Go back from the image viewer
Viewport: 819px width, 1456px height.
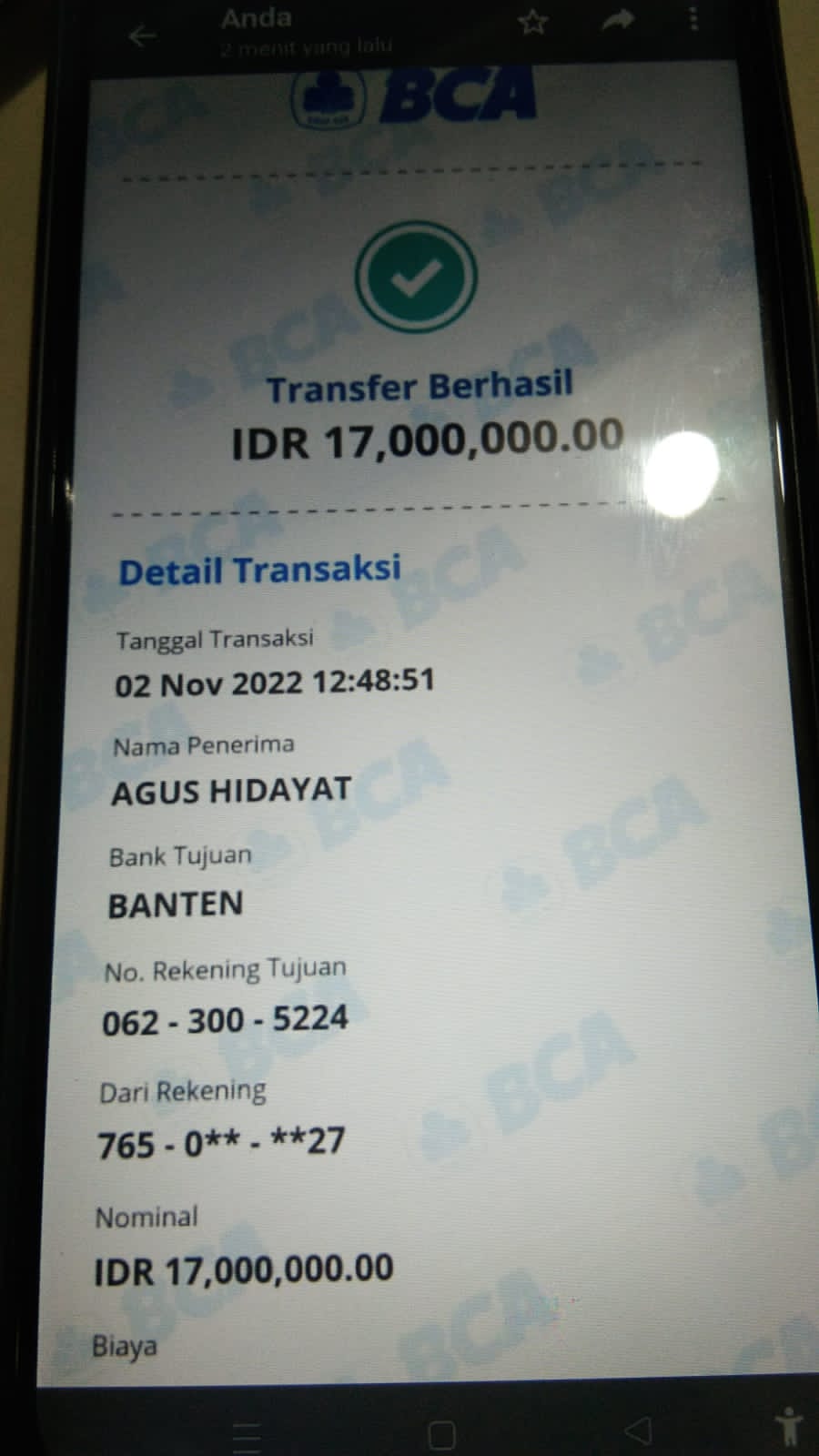point(143,36)
